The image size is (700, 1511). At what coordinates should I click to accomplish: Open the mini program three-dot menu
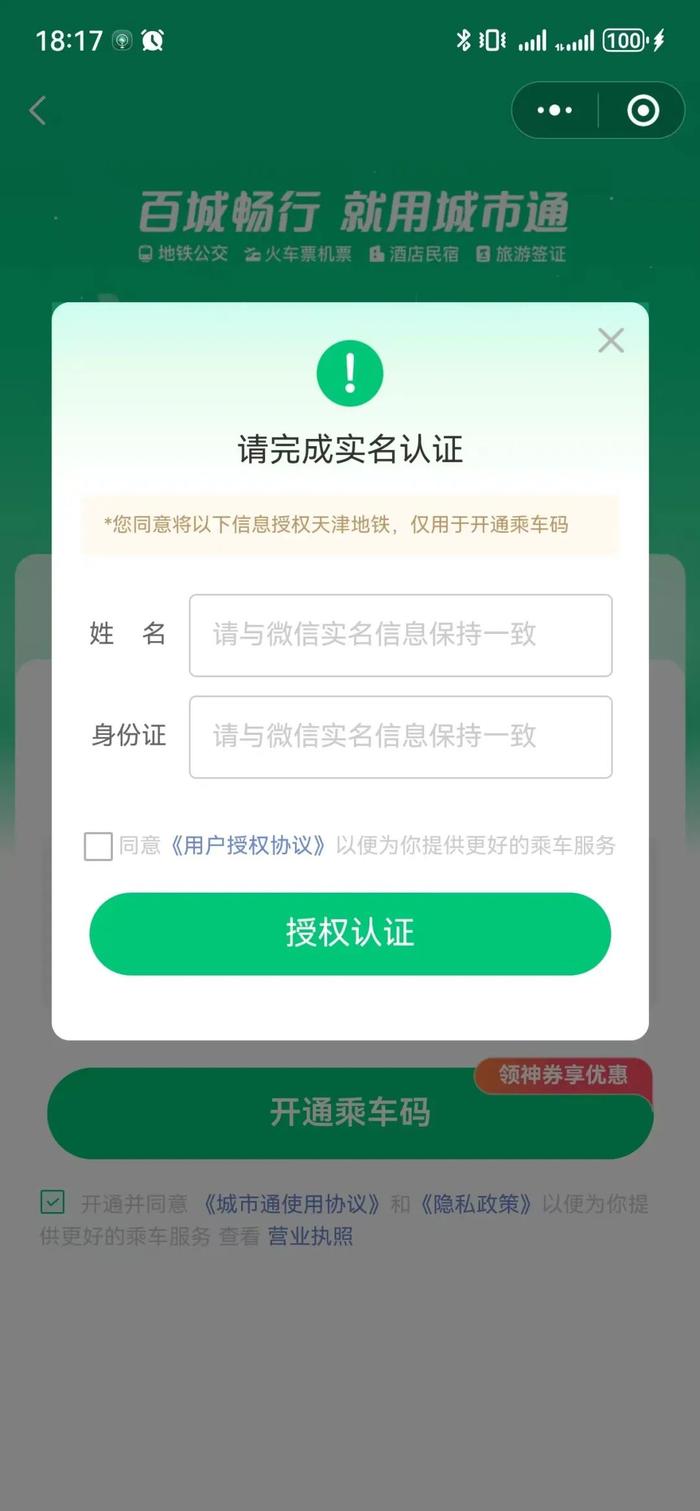(x=555, y=110)
